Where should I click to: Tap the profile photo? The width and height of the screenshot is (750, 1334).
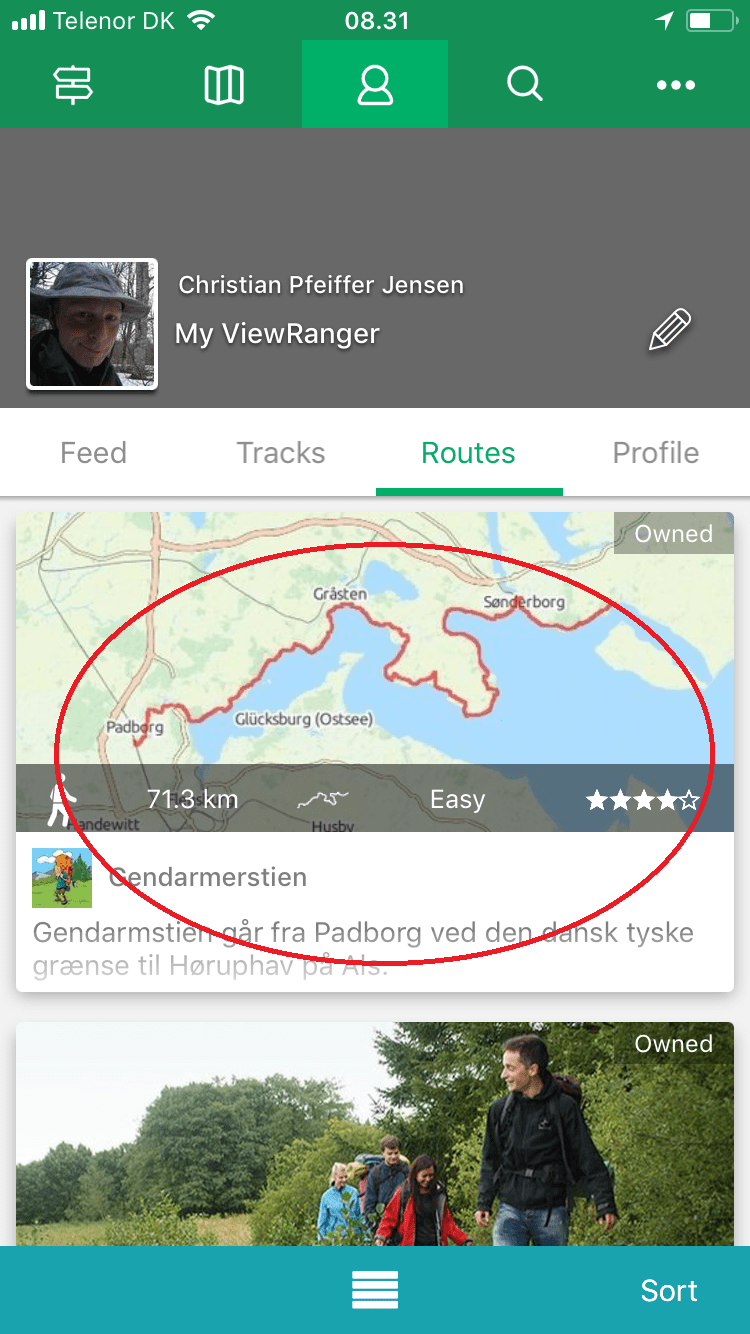92,324
